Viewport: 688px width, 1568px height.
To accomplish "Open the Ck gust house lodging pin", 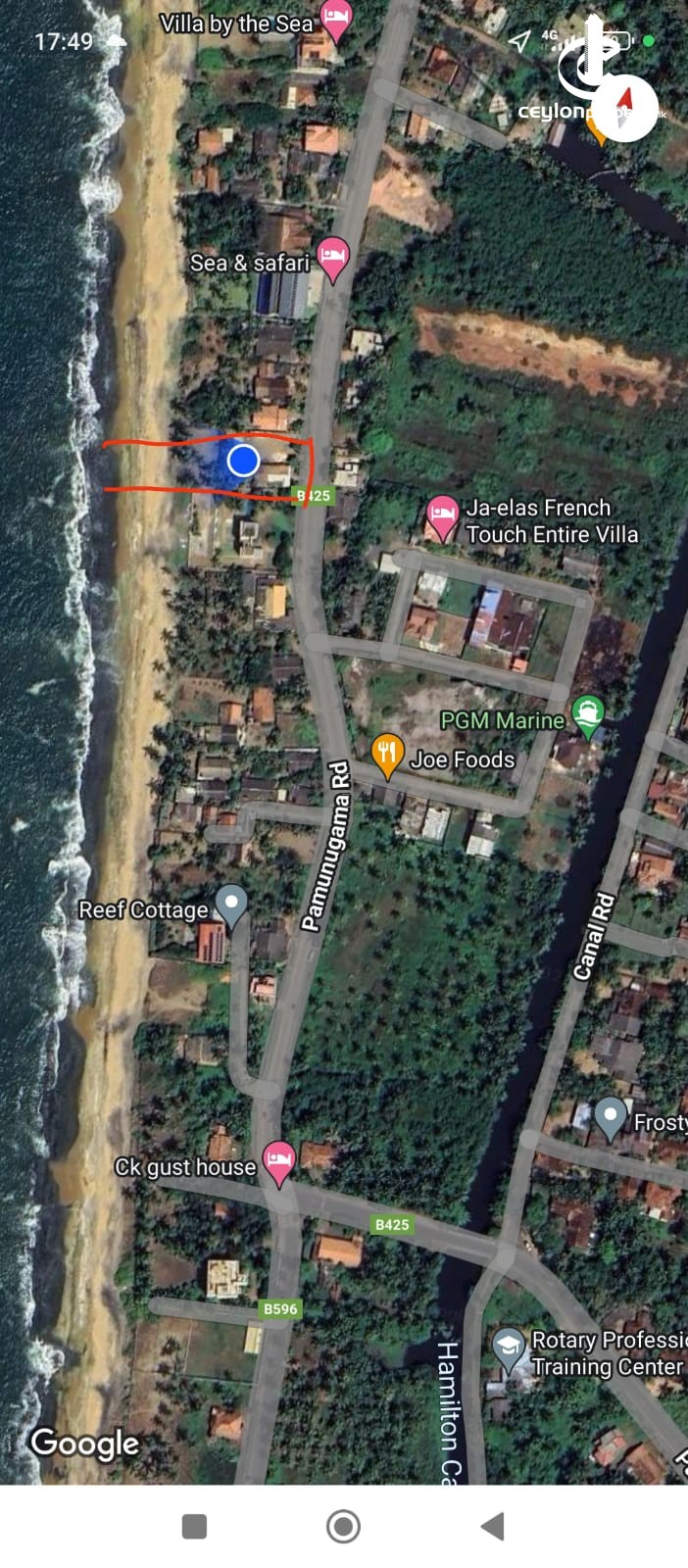I will (x=279, y=1162).
